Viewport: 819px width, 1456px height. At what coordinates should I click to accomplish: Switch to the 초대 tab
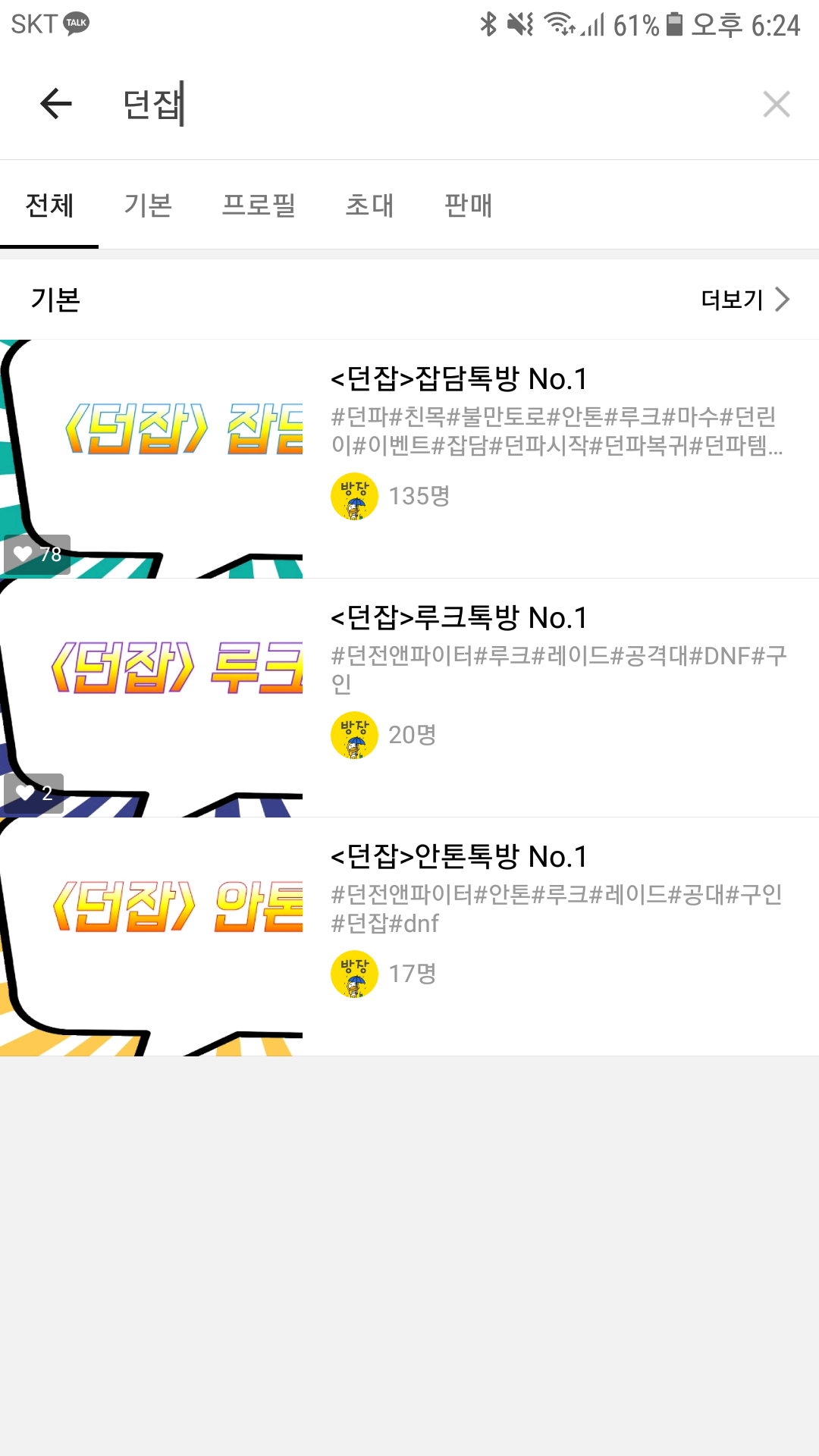[x=369, y=206]
